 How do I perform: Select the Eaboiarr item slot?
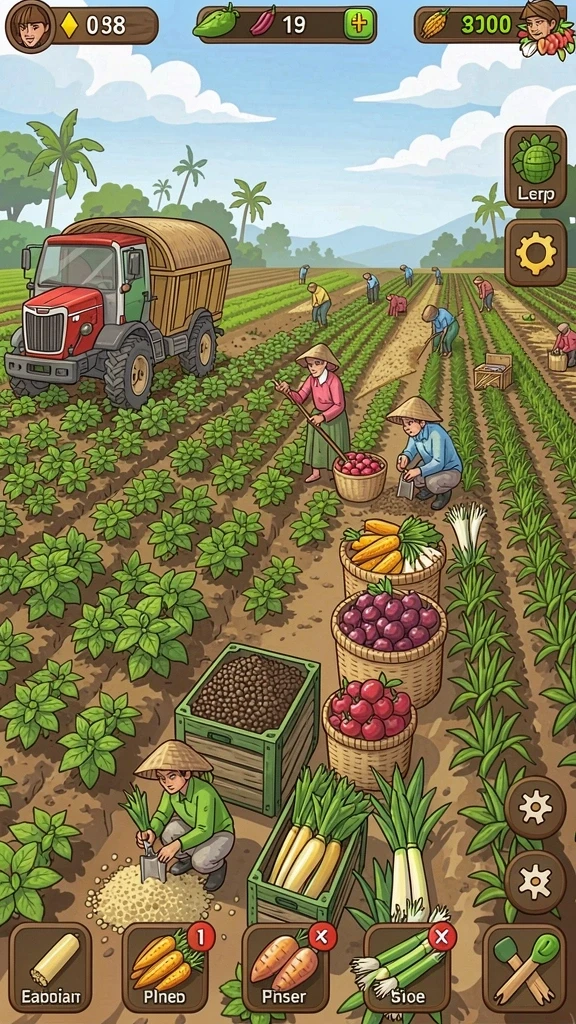51,968
